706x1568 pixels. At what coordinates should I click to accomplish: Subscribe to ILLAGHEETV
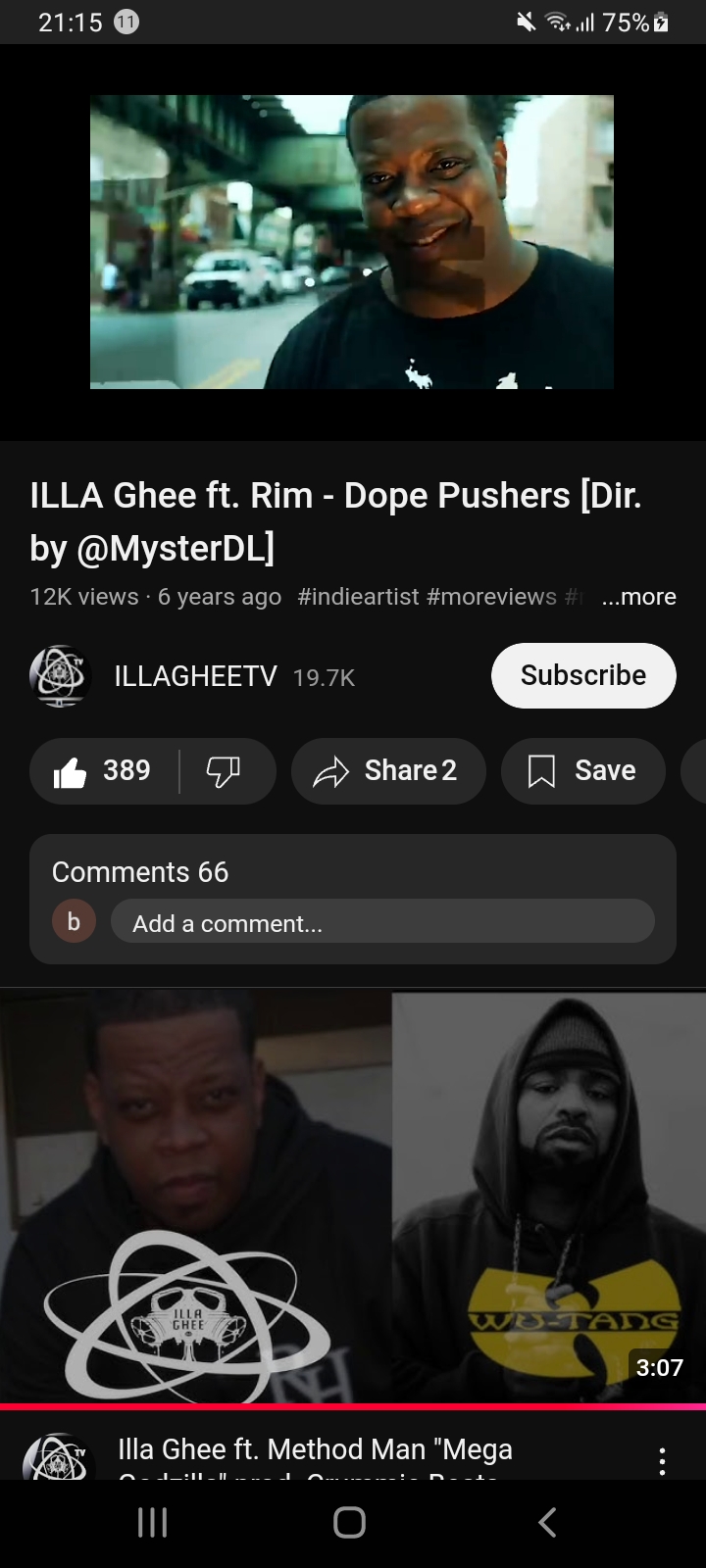pyautogui.click(x=582, y=675)
